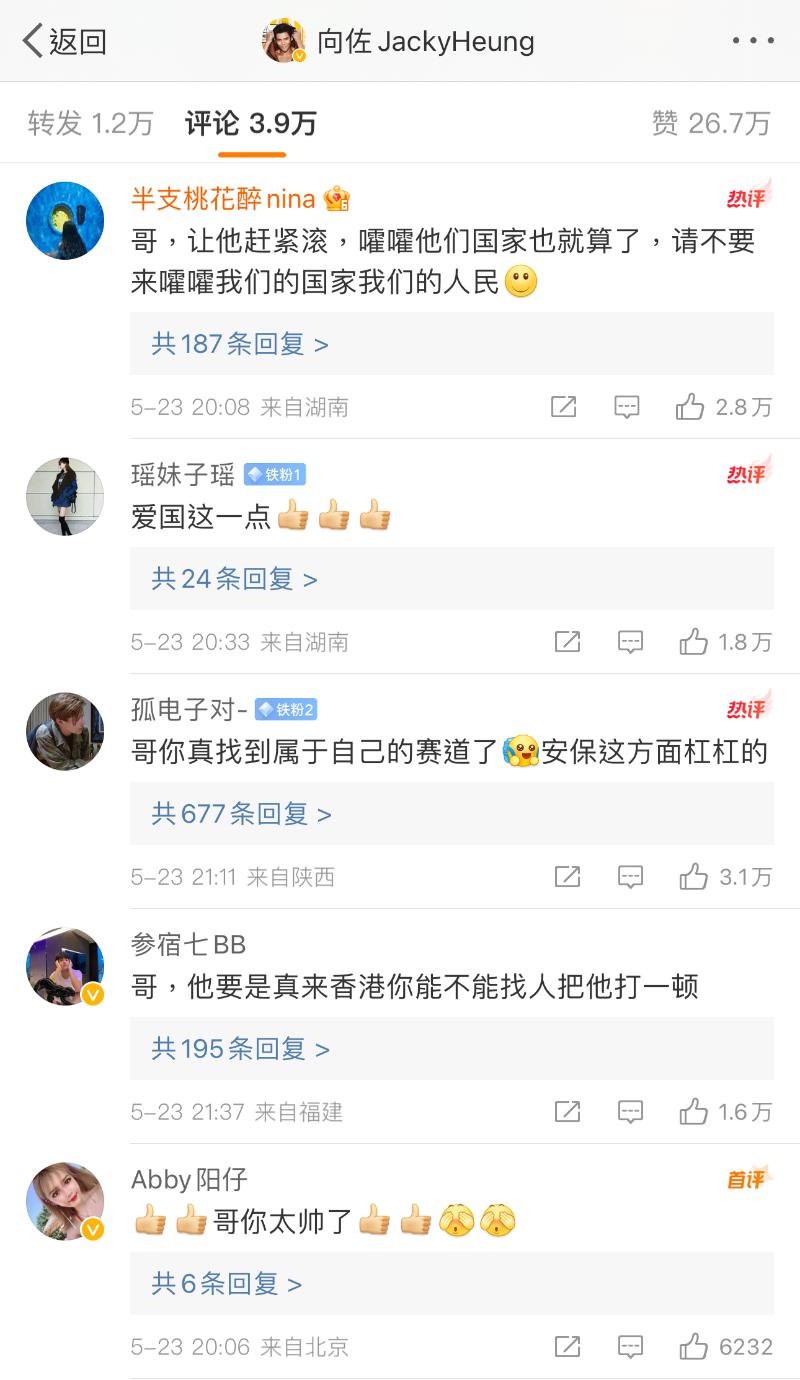
Task: Expand 共6条回复 under Abby阳仔's comment
Action: [226, 1284]
